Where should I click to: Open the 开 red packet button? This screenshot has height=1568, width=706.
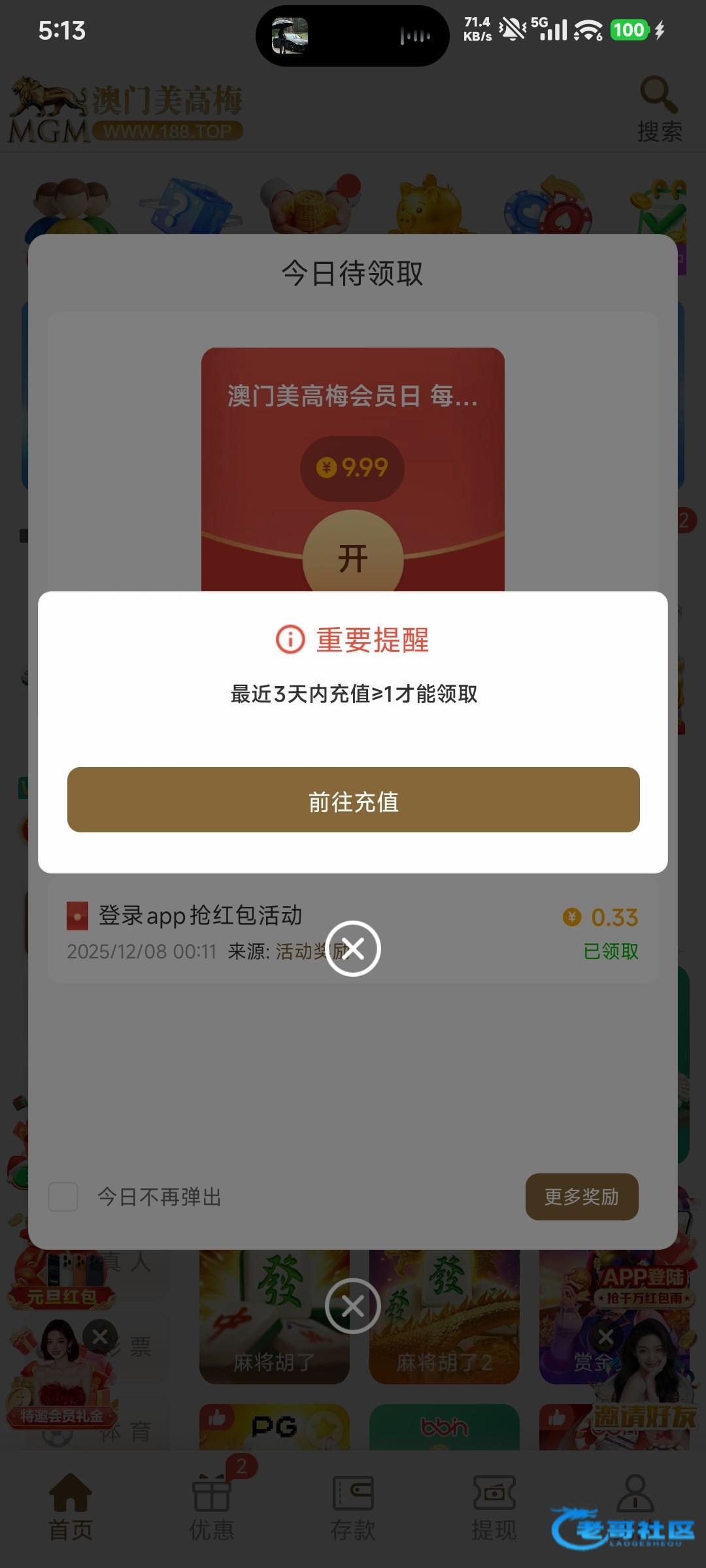point(353,559)
